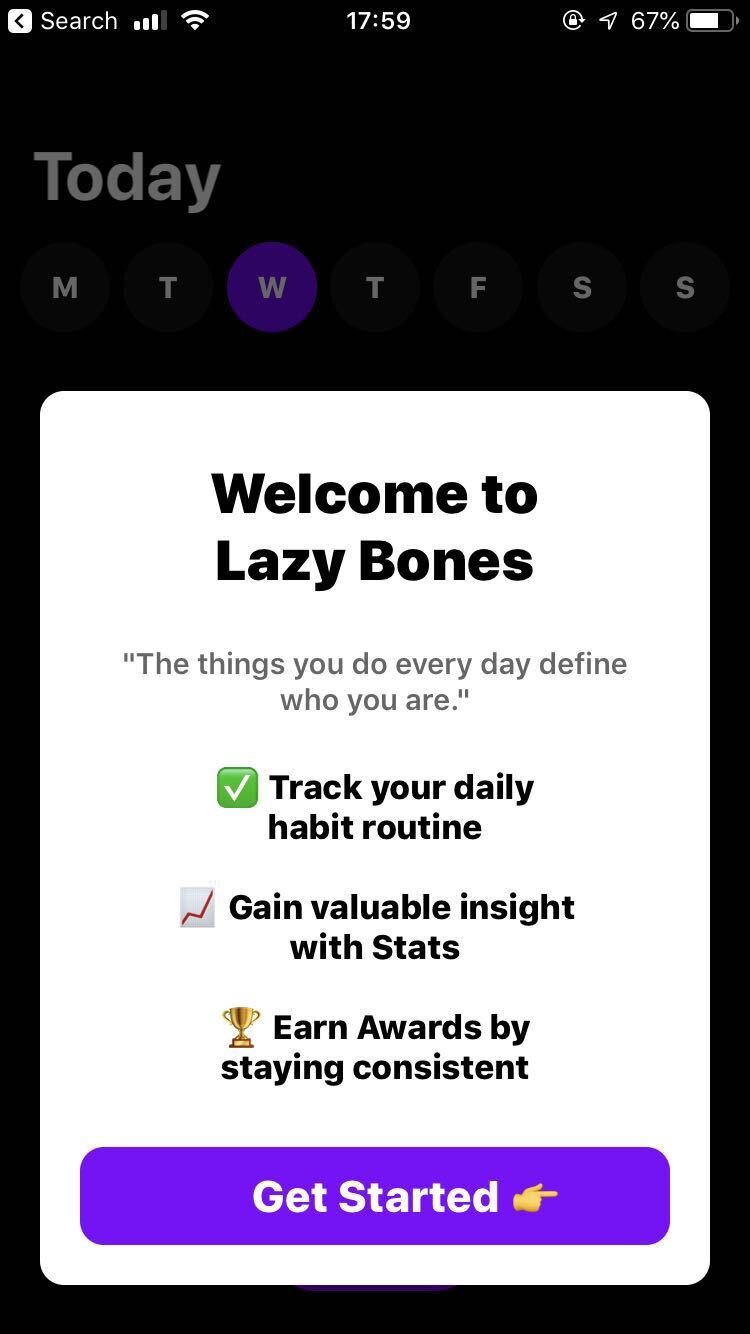Tap the Get Started button
Image resolution: width=750 pixels, height=1334 pixels.
pyautogui.click(x=374, y=1196)
